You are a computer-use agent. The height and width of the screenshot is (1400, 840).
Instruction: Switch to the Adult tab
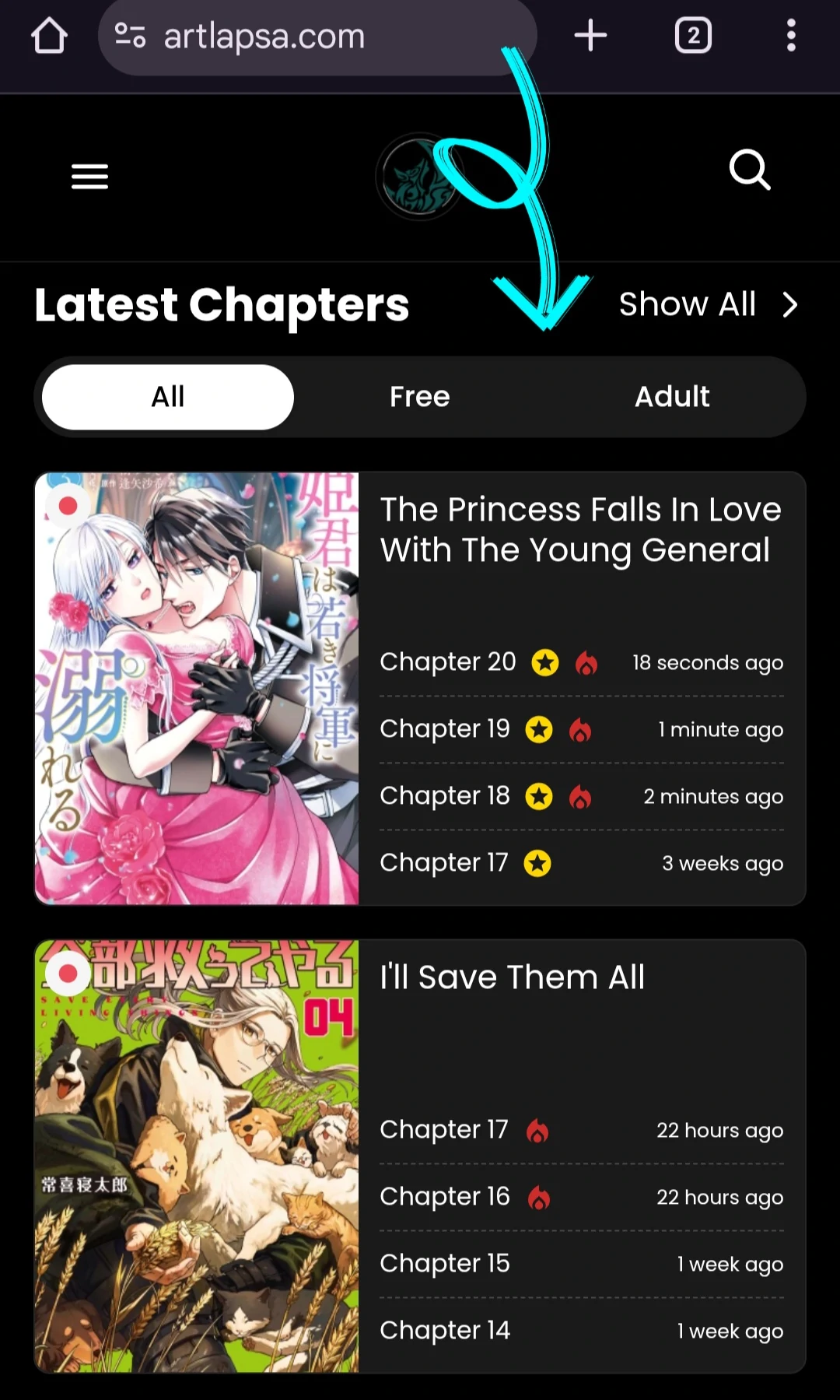coord(671,397)
